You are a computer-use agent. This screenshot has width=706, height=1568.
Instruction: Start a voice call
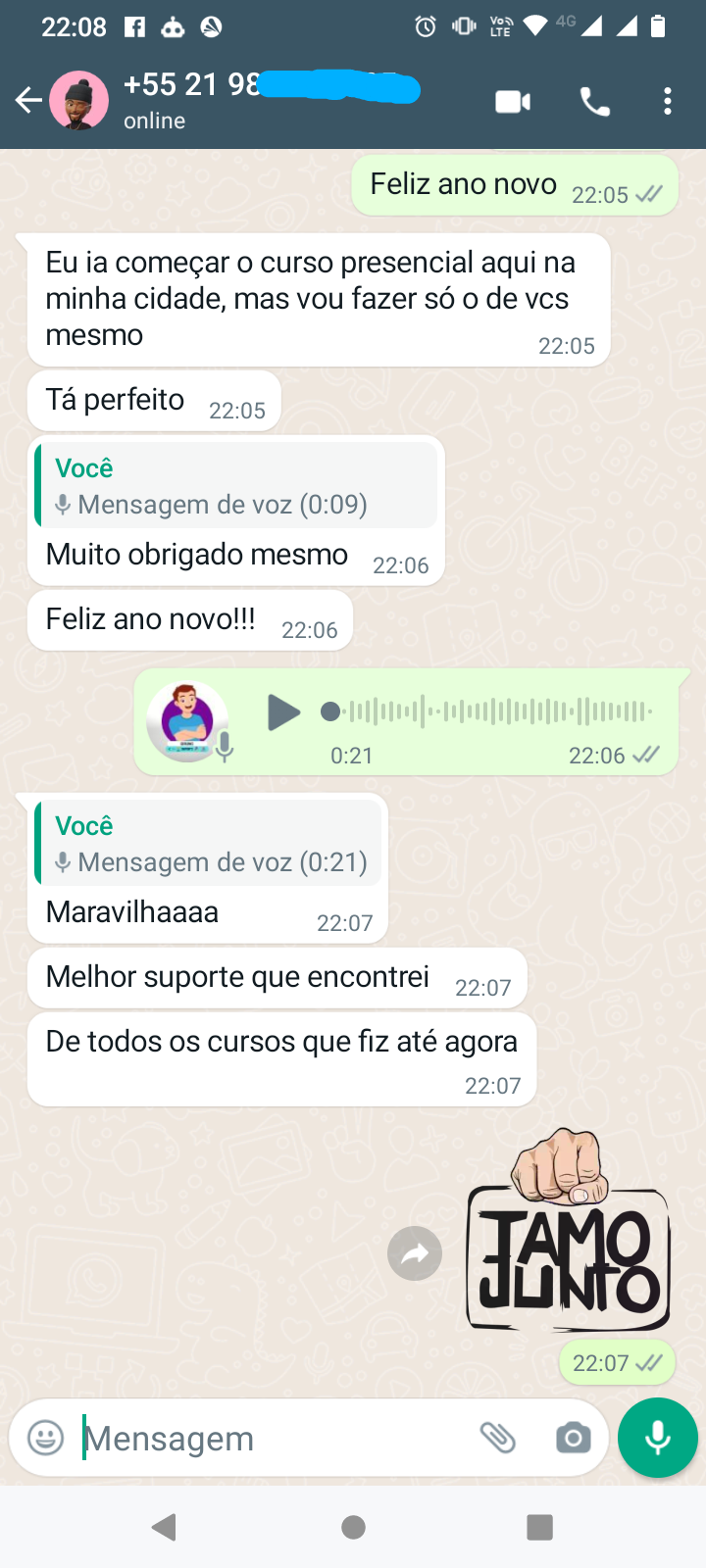594,102
